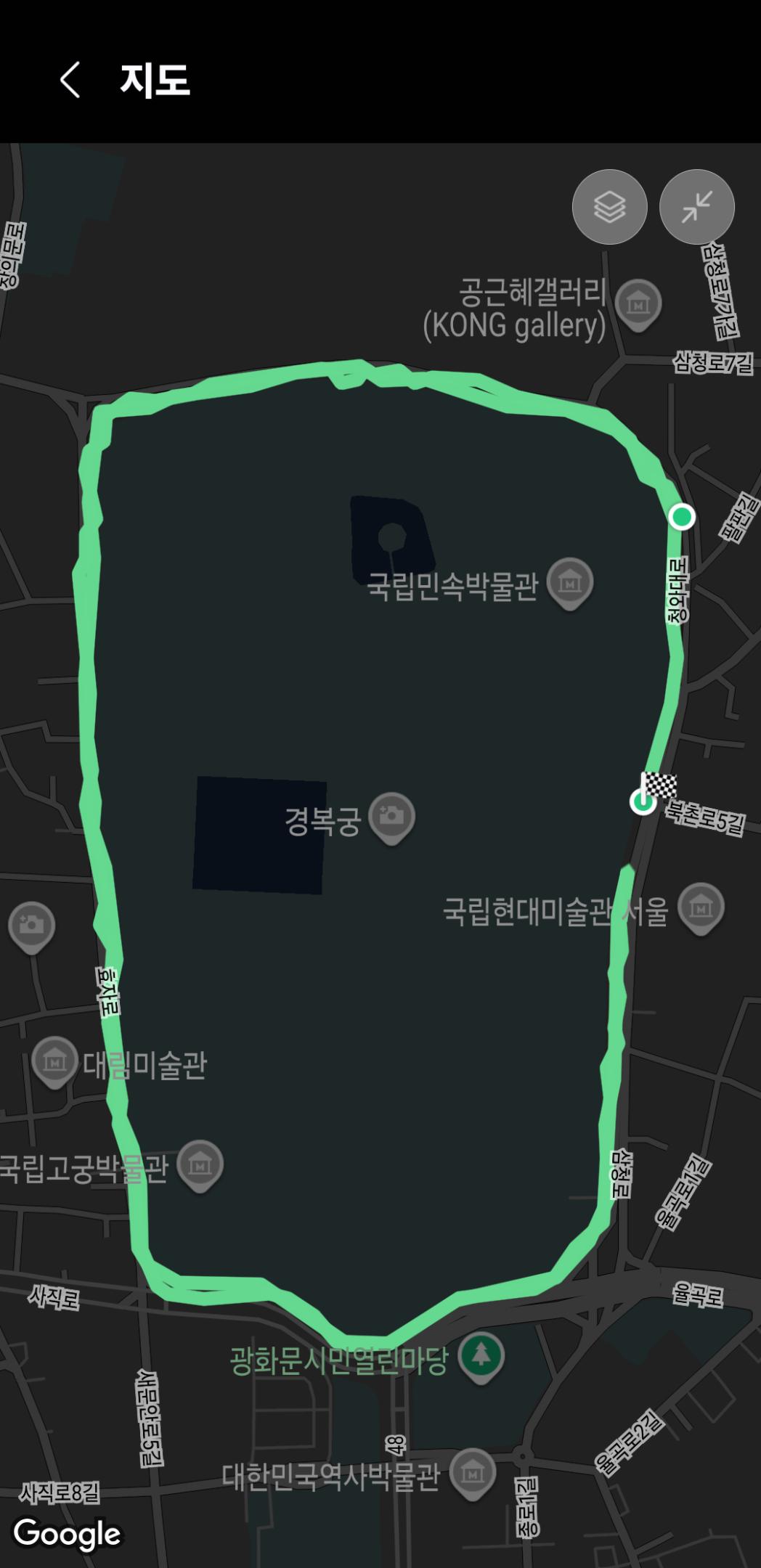Viewport: 761px width, 1568px height.
Task: Go back from the 지도 map screen
Action: 70,80
